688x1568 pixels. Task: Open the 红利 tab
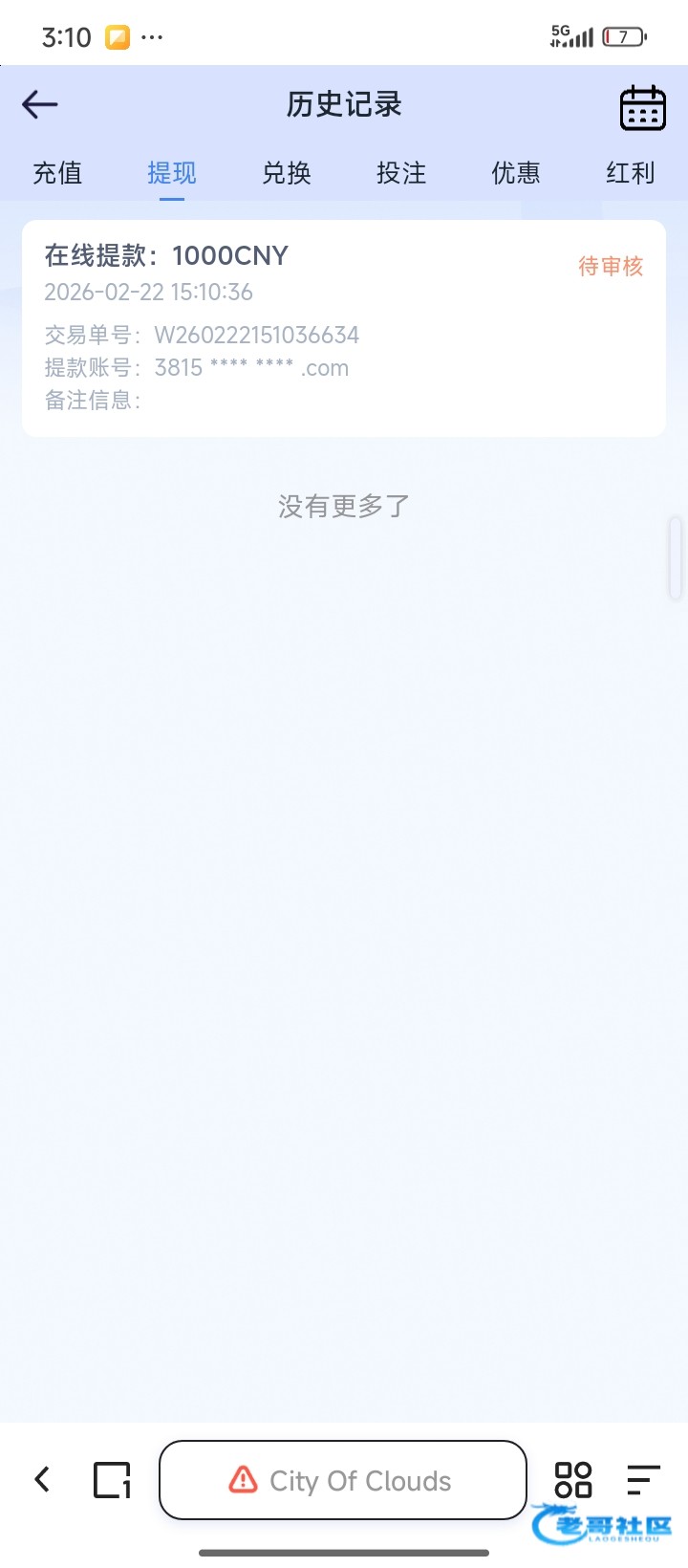630,173
